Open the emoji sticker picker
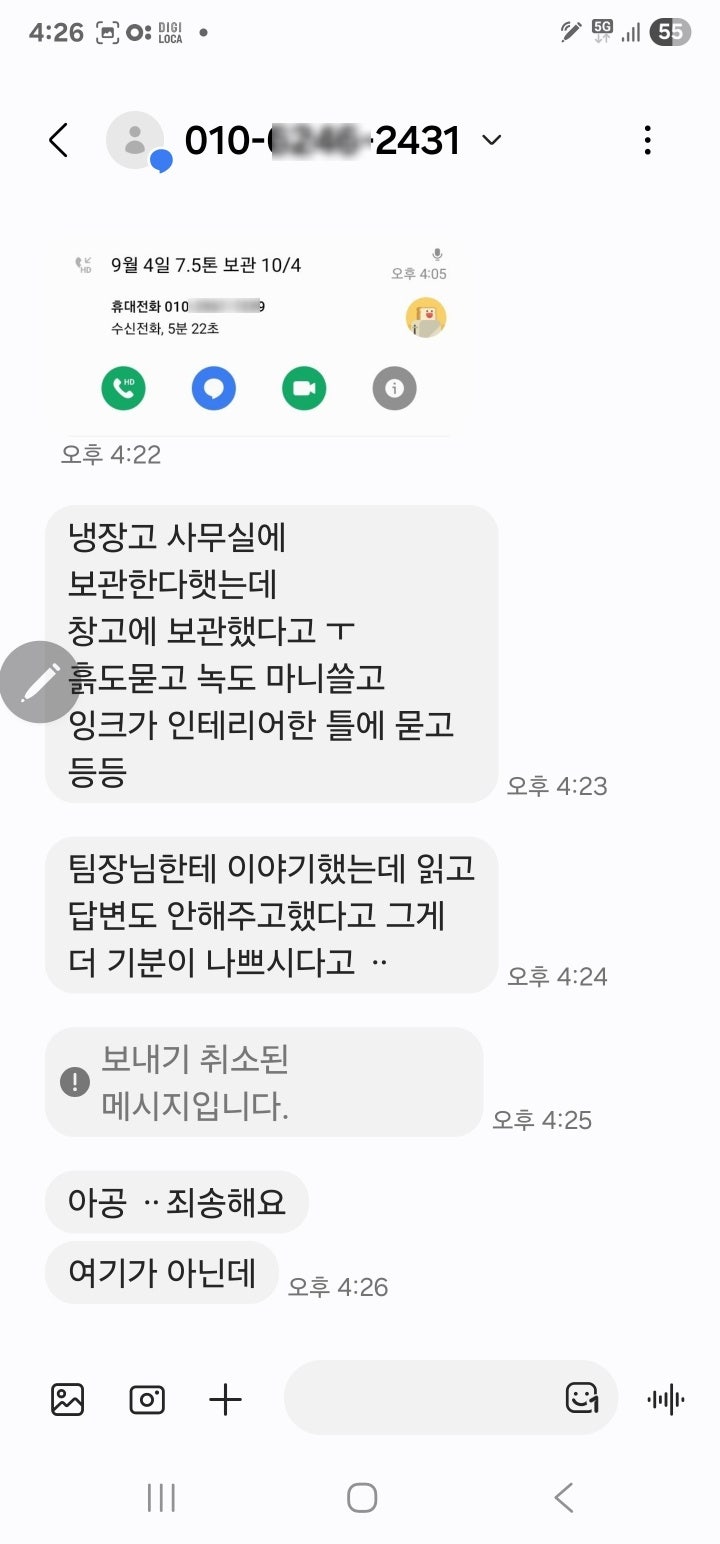The width and height of the screenshot is (720, 1544). [581, 1398]
